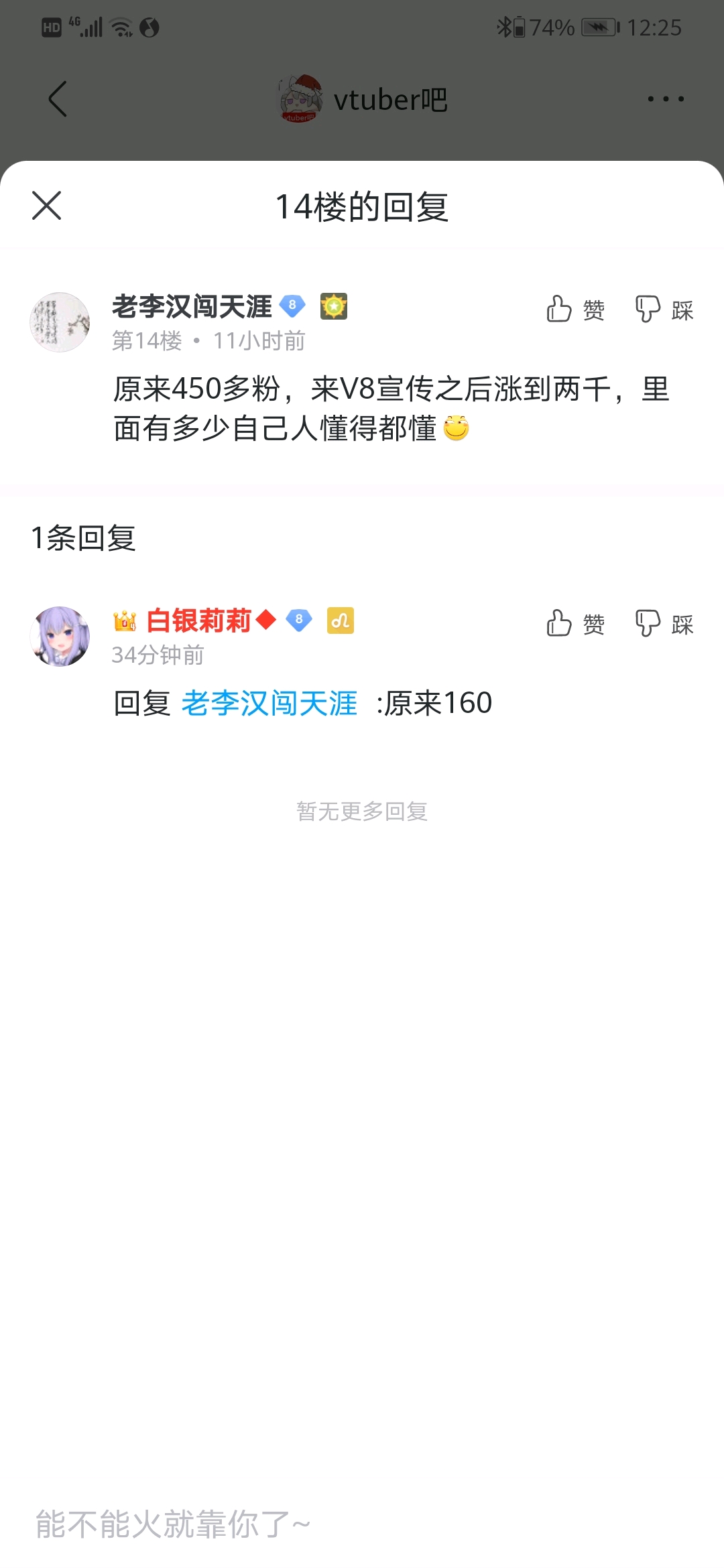
Task: Like 白银莉莉's reply
Action: coord(575,624)
